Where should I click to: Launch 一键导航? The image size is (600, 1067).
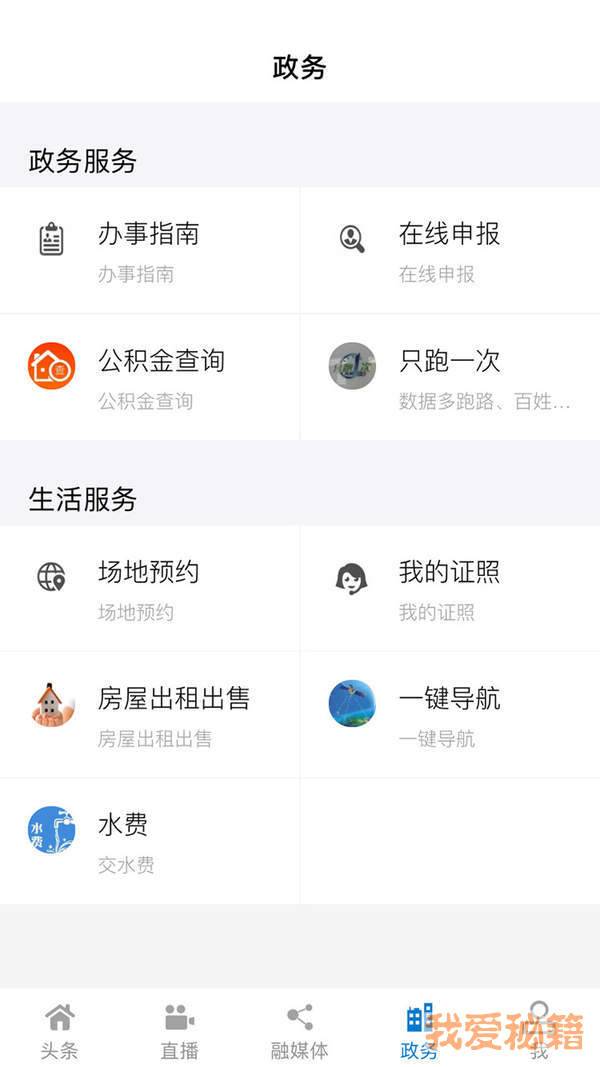[449, 715]
